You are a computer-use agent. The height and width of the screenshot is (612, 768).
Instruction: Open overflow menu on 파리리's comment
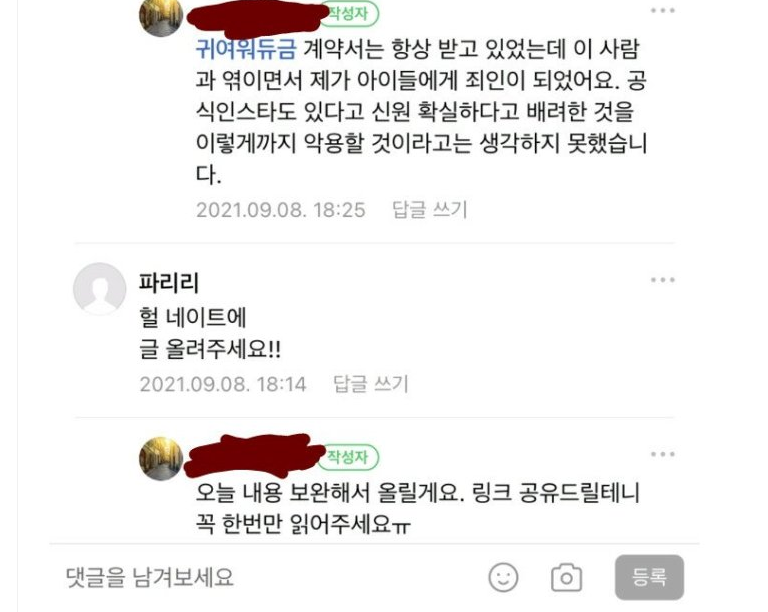tap(662, 280)
